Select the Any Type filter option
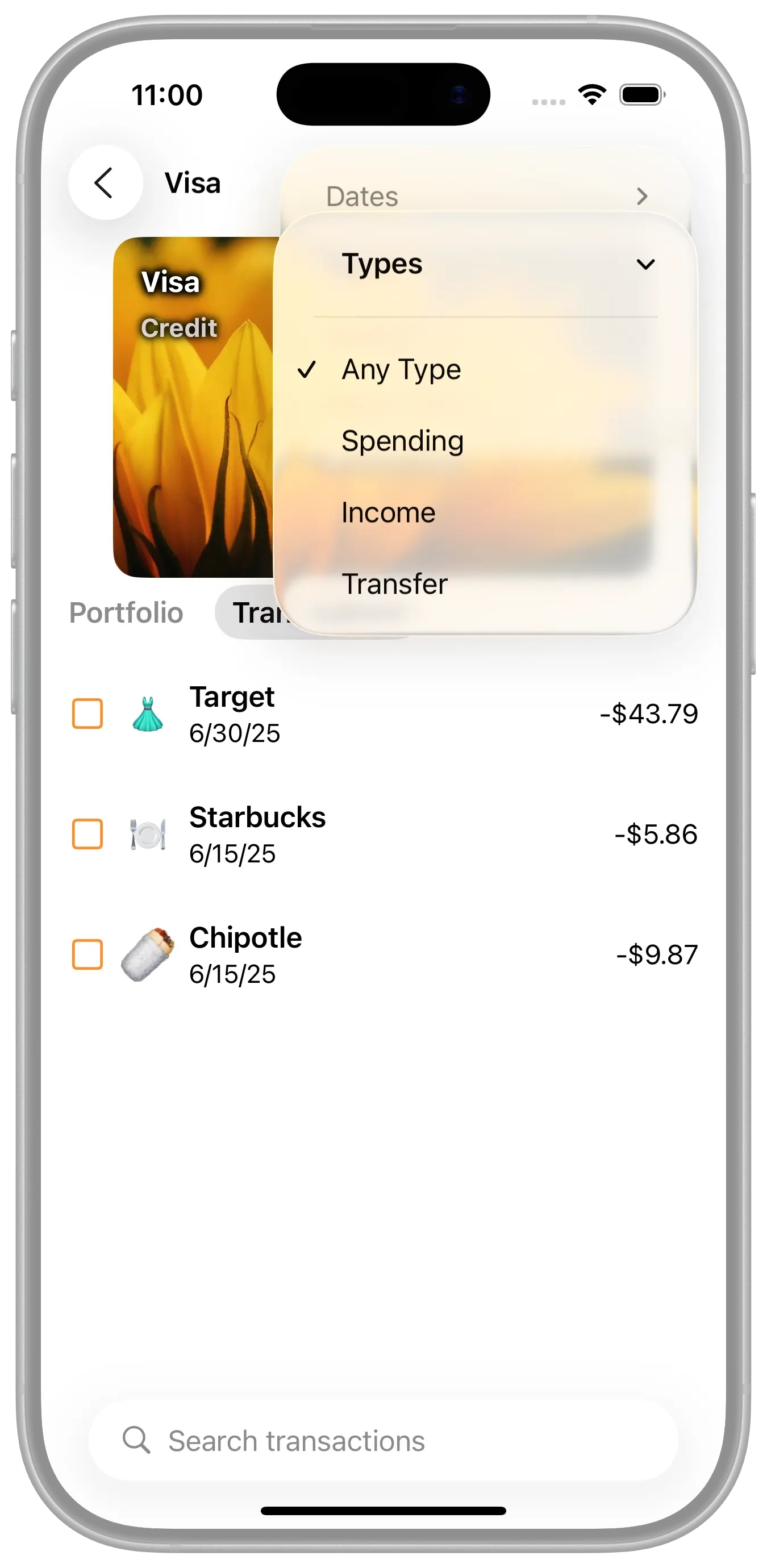767x1568 pixels. coord(402,369)
